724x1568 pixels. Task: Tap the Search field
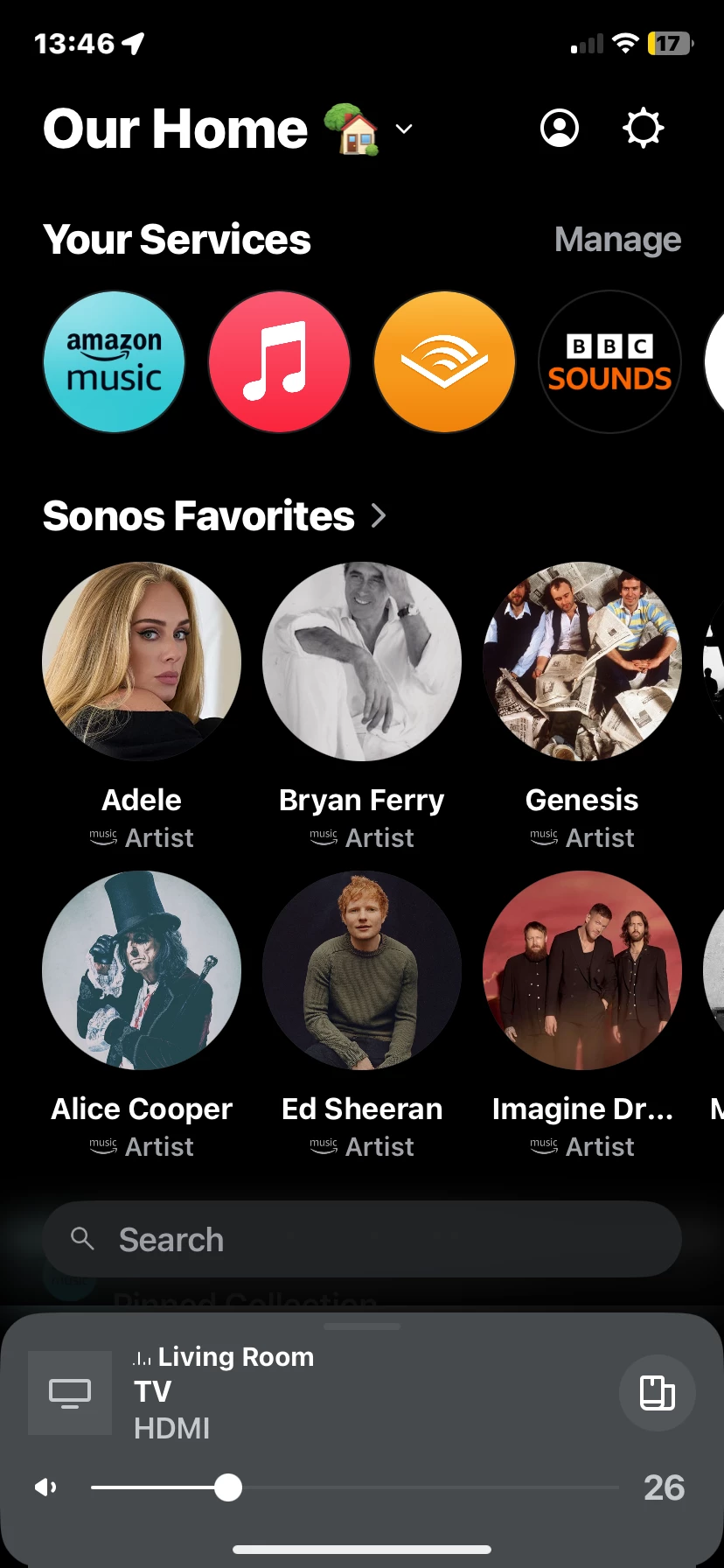362,1239
